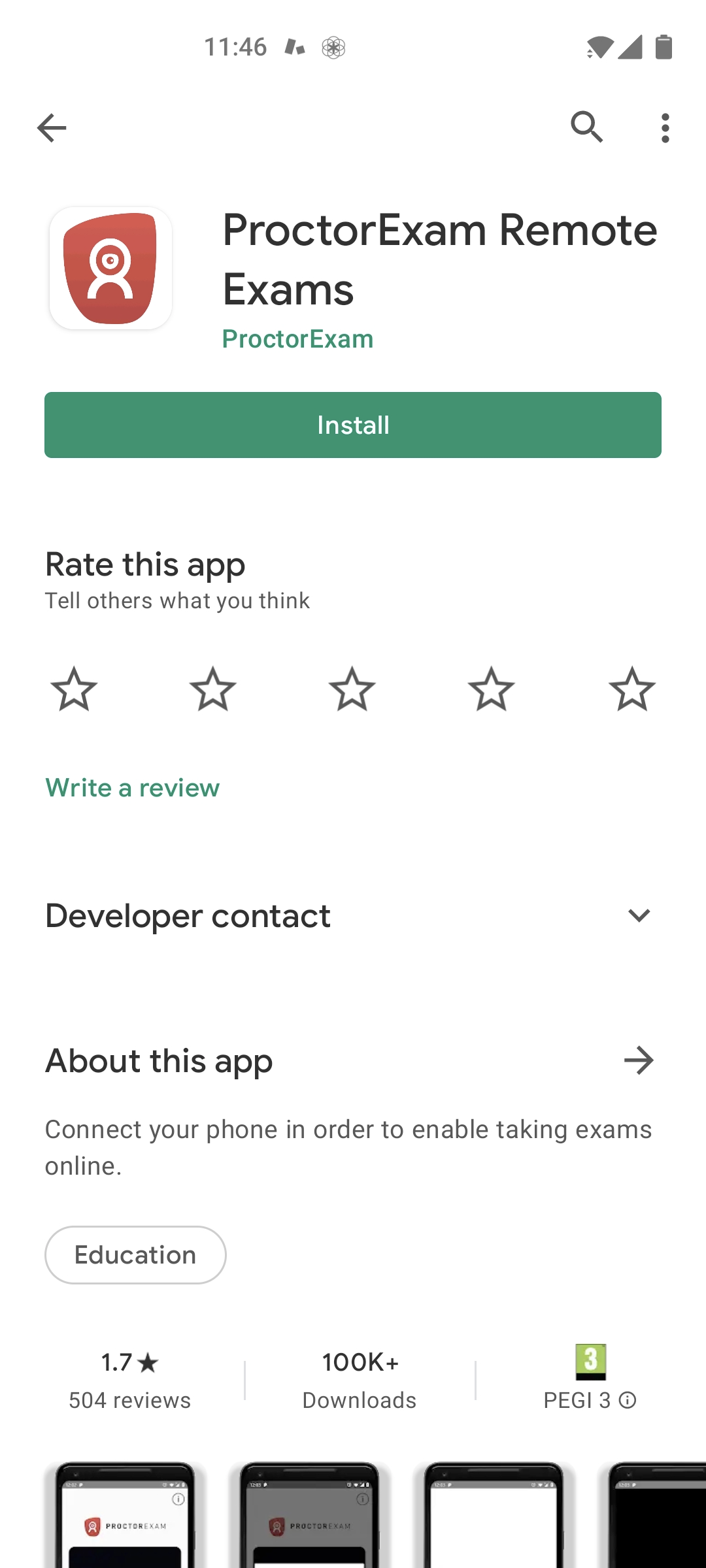
Task: Rate the app three stars
Action: [352, 689]
